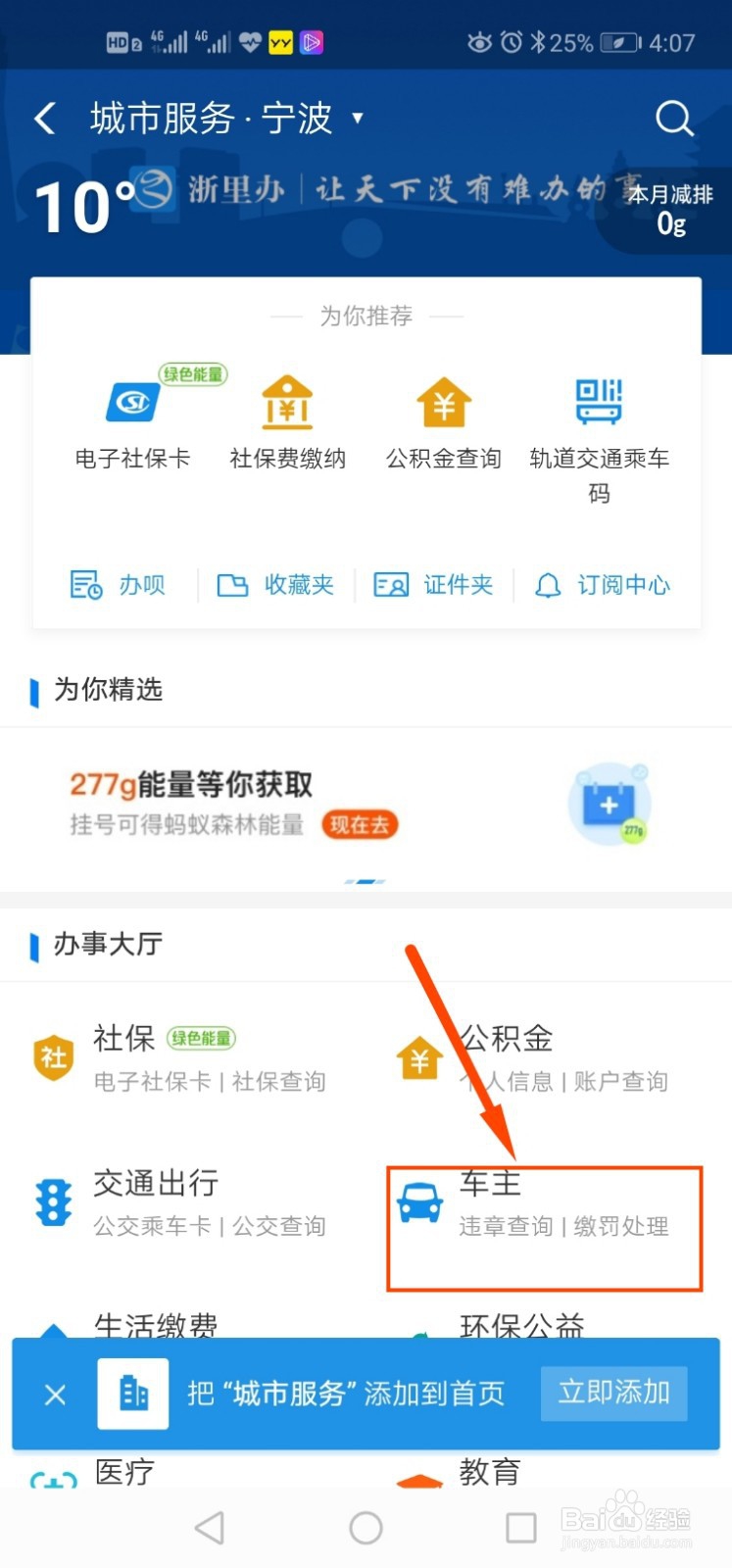Tap 现在去 to collect energy
The height and width of the screenshot is (1568, 732).
[x=360, y=825]
